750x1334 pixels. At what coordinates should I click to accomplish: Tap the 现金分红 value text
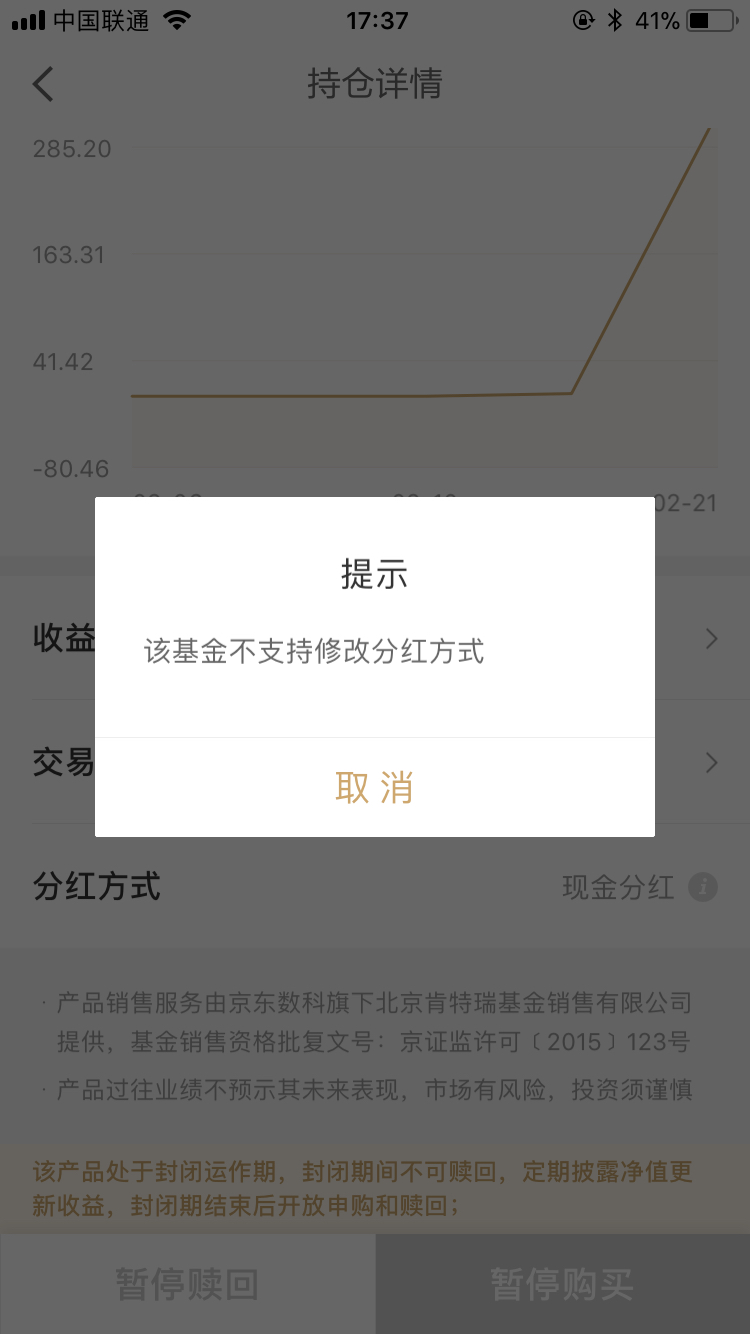(617, 887)
